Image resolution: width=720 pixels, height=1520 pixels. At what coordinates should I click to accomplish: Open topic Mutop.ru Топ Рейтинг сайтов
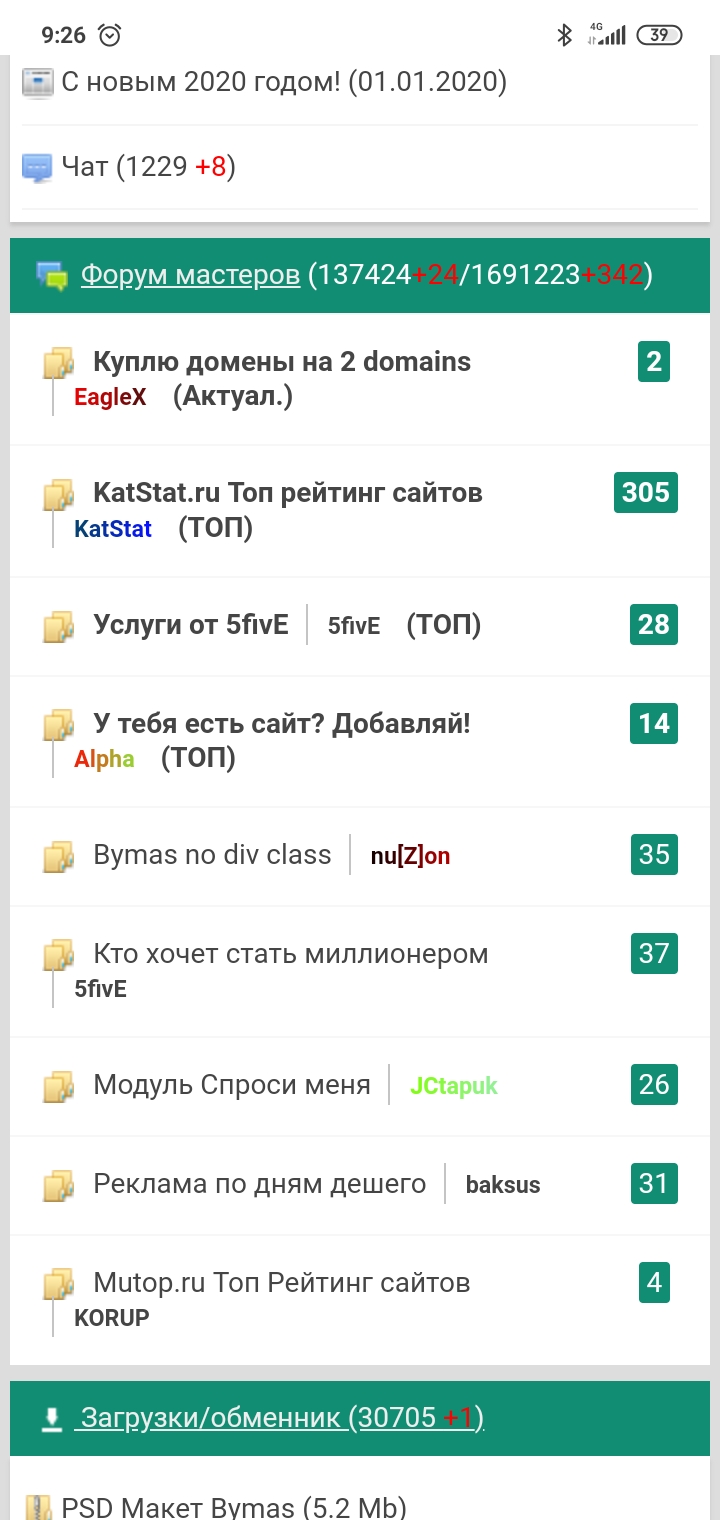[281, 1282]
